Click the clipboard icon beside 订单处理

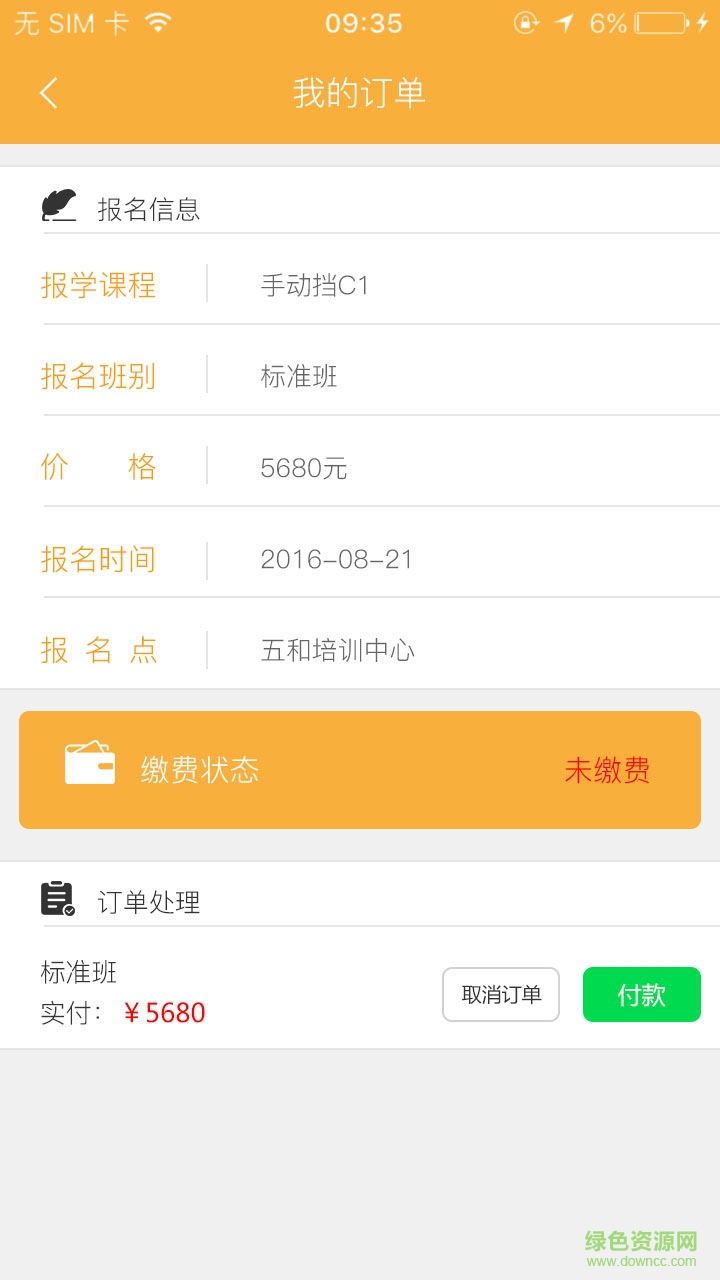[x=57, y=898]
